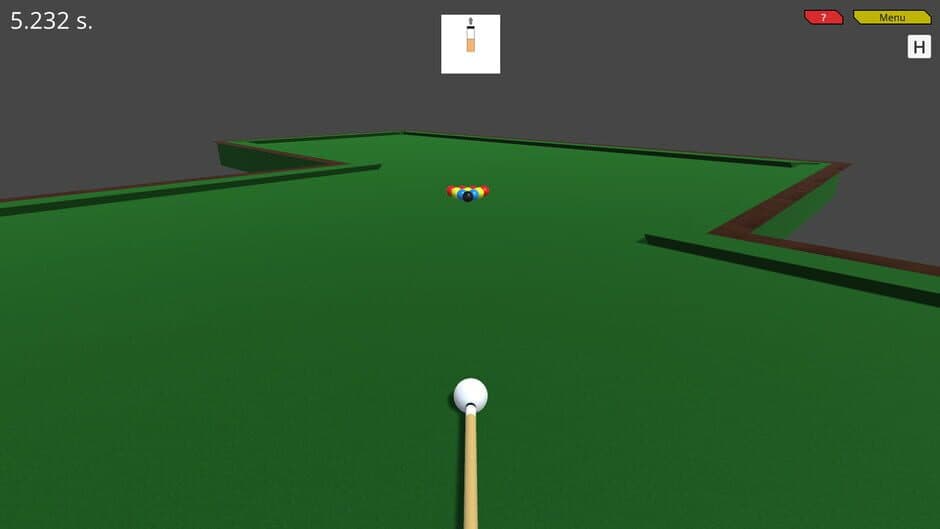Tap the red question mark help button
This screenshot has width=940, height=529.
coord(823,17)
